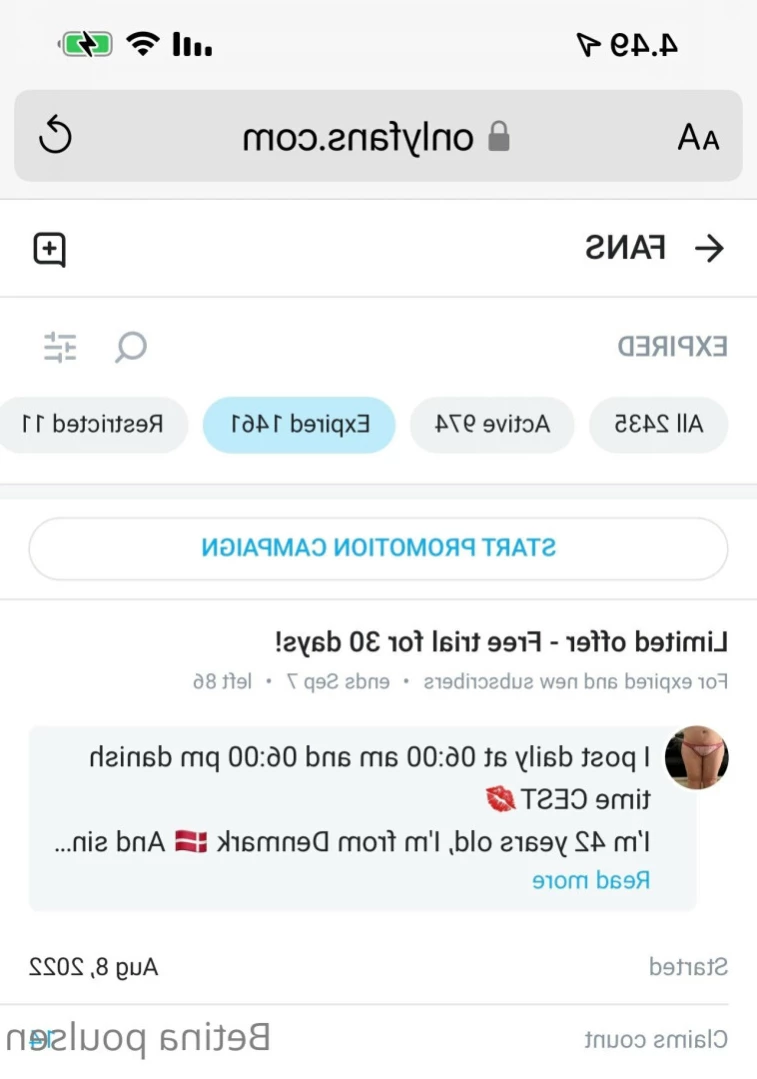Select the Expired 1461 chip

299,424
